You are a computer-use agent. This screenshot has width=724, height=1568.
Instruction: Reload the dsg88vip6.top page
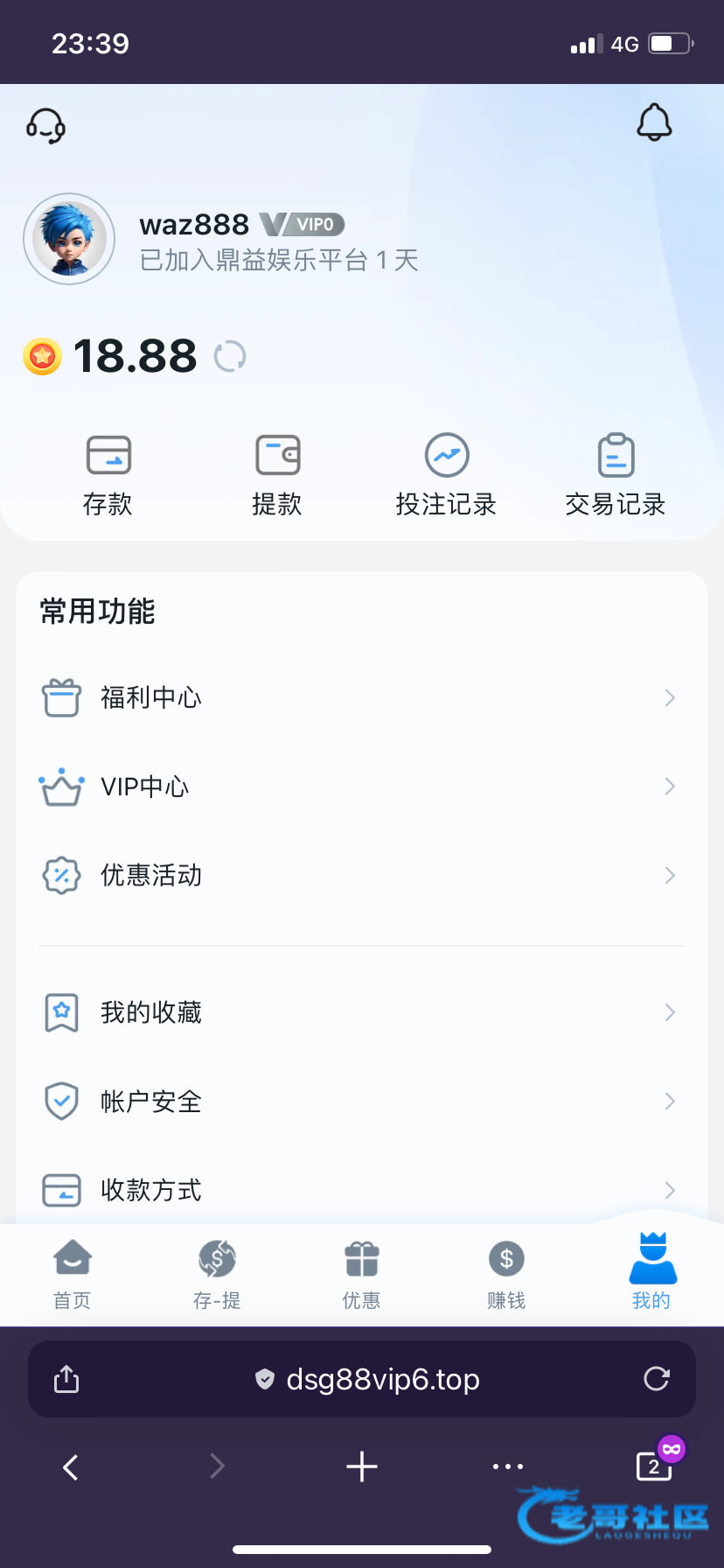(x=657, y=1379)
